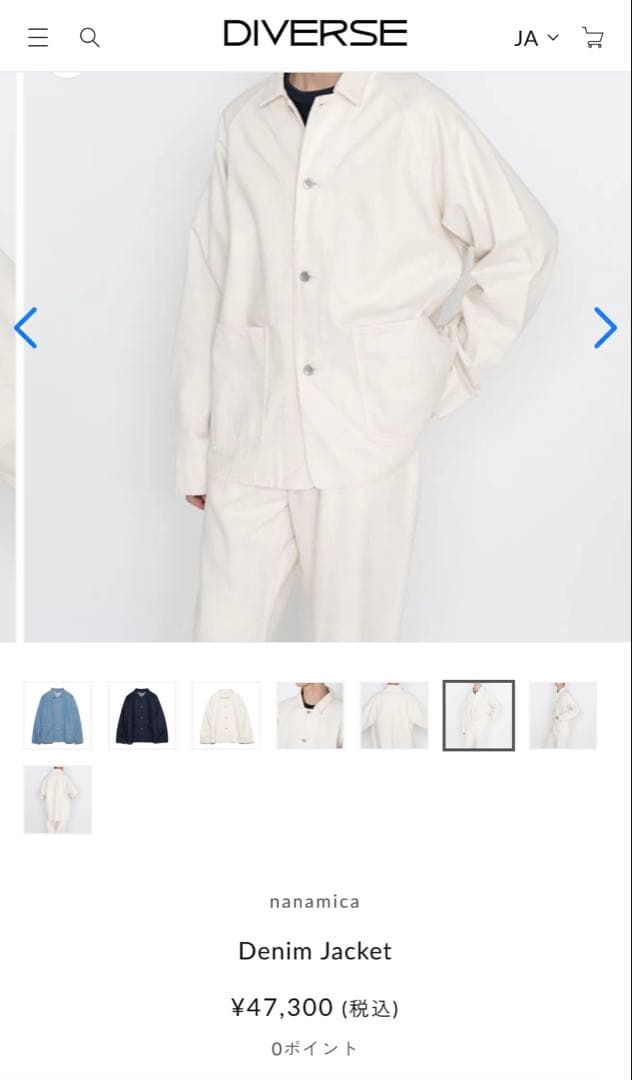Select the navy jacket thumbnail
Viewport: 632px width, 1080px height.
(x=142, y=715)
